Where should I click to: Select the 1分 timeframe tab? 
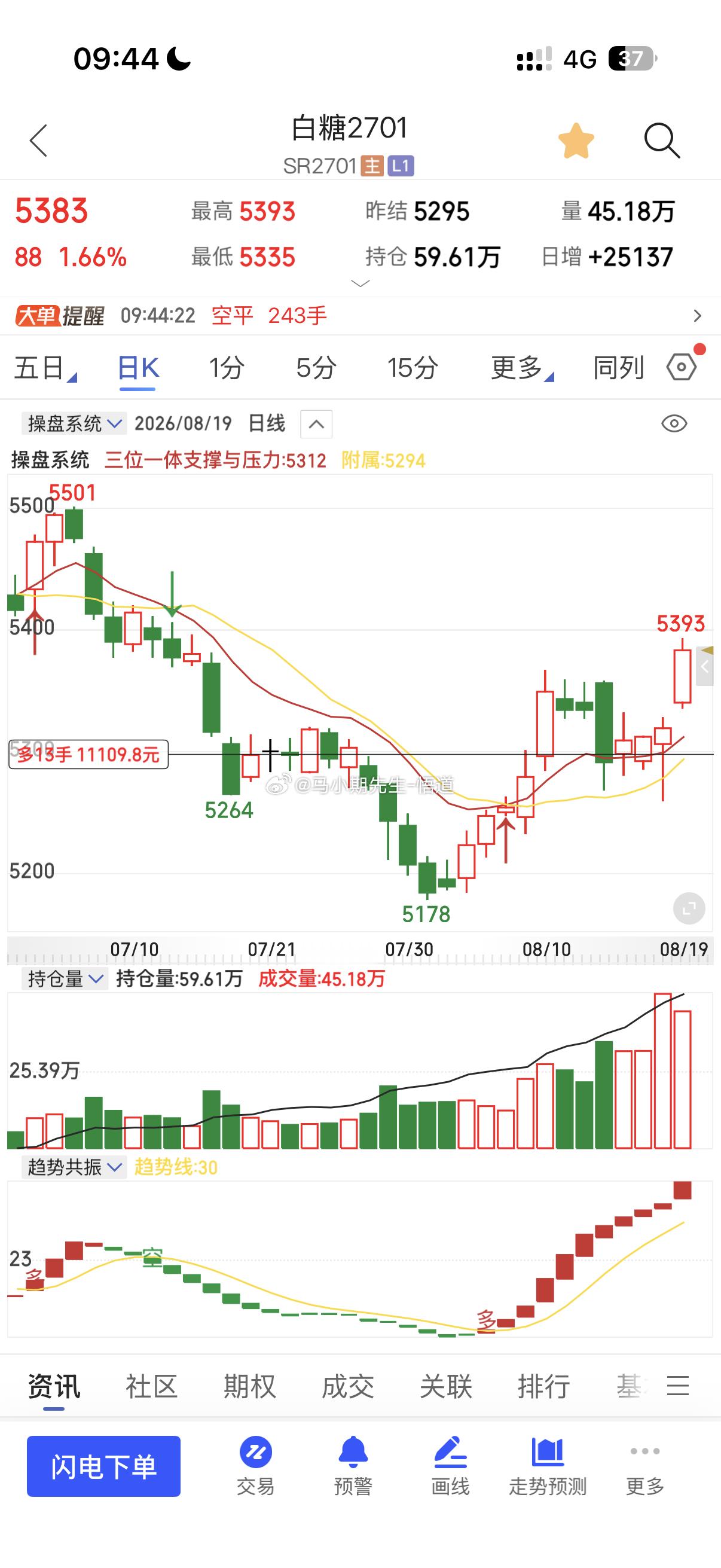(x=227, y=368)
